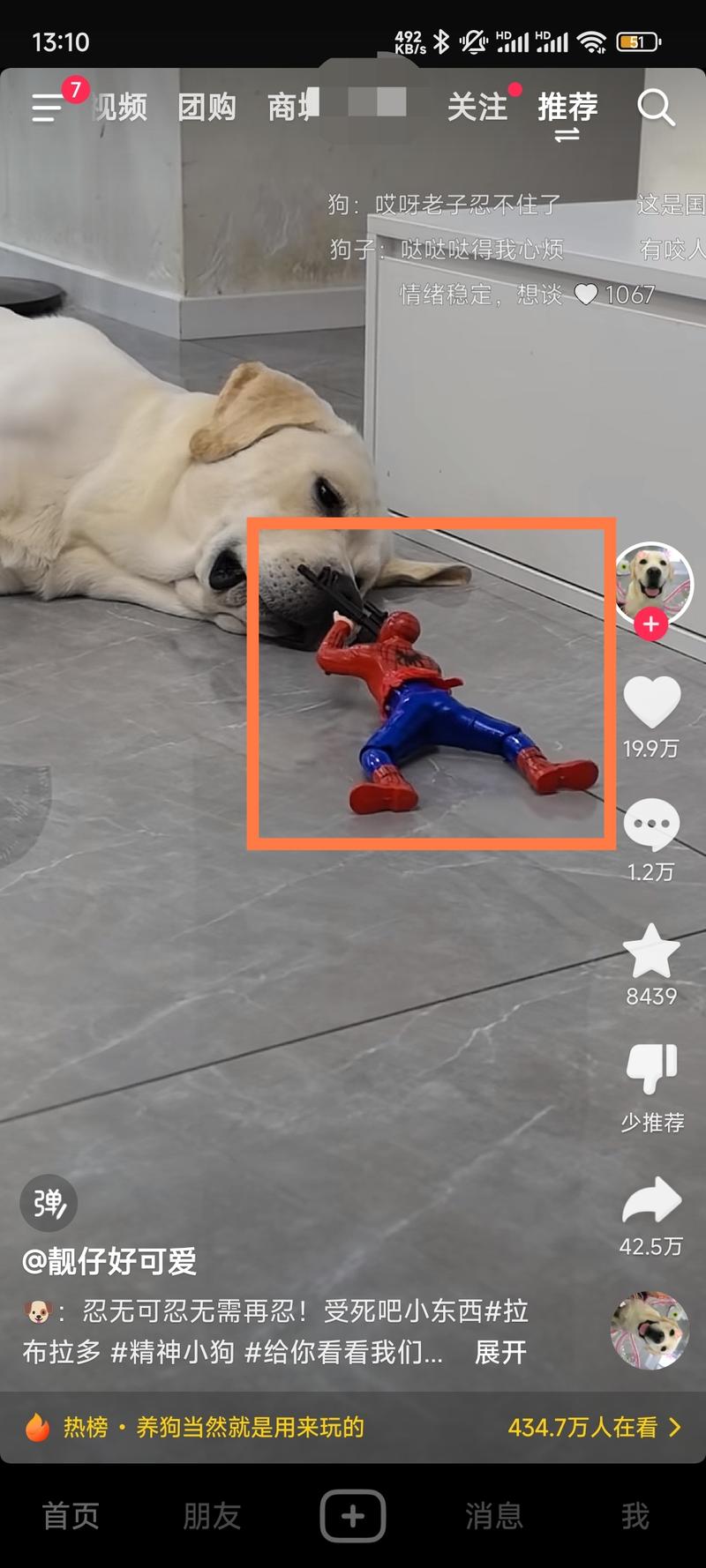Image resolution: width=706 pixels, height=1568 pixels.
Task: Toggle the 弹 danmaku button
Action: 49,1203
